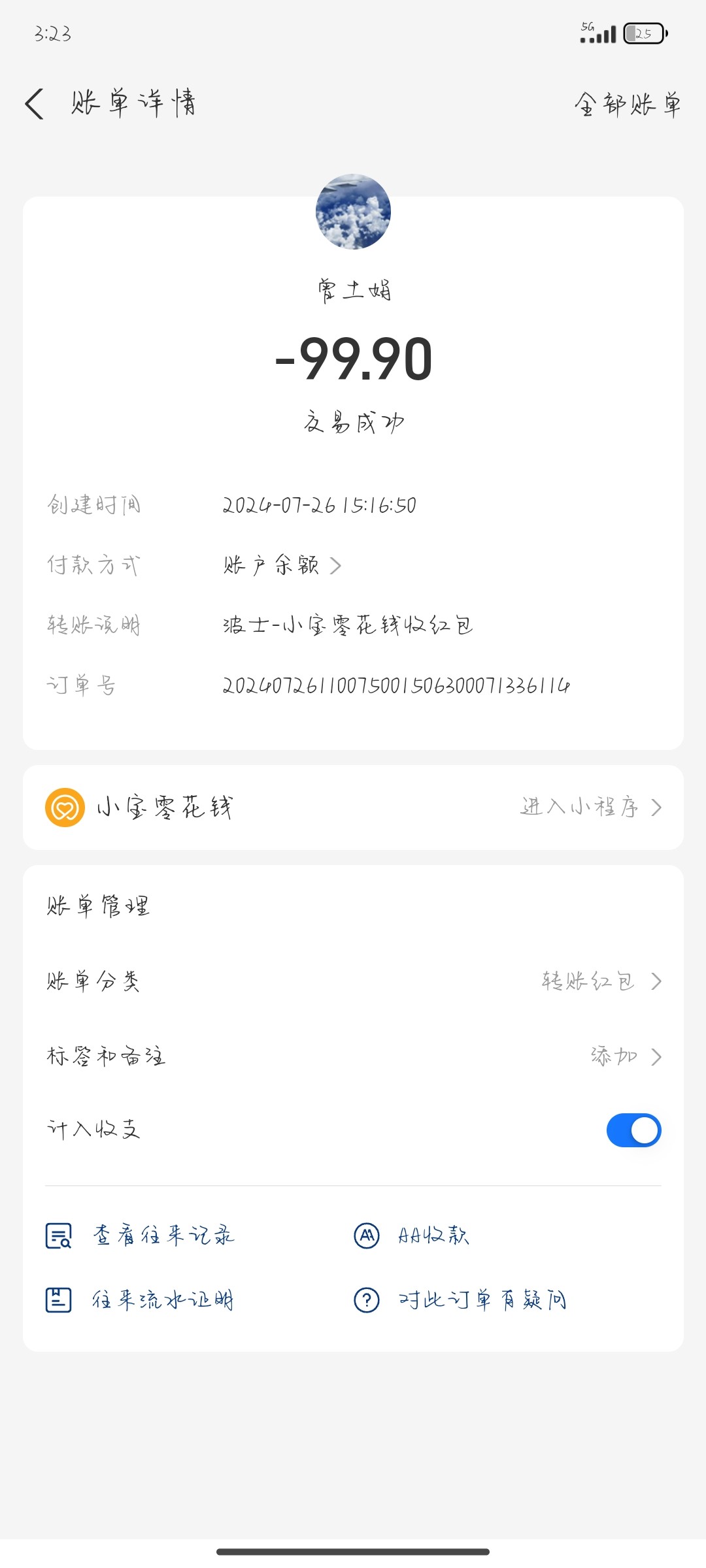The image size is (706, 1568).
Task: Open the payee's profile avatar
Action: 353,212
